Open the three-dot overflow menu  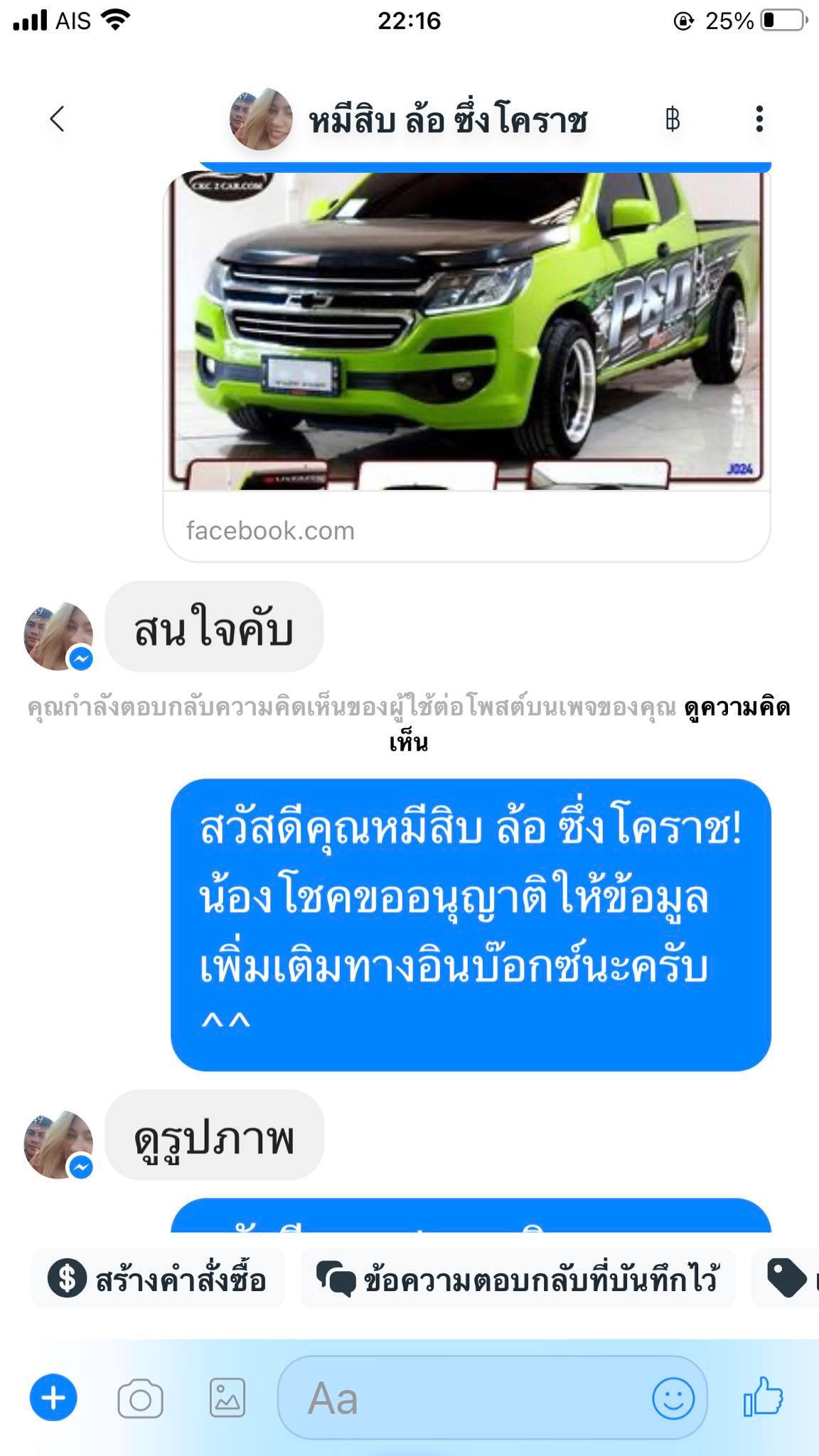tap(759, 119)
